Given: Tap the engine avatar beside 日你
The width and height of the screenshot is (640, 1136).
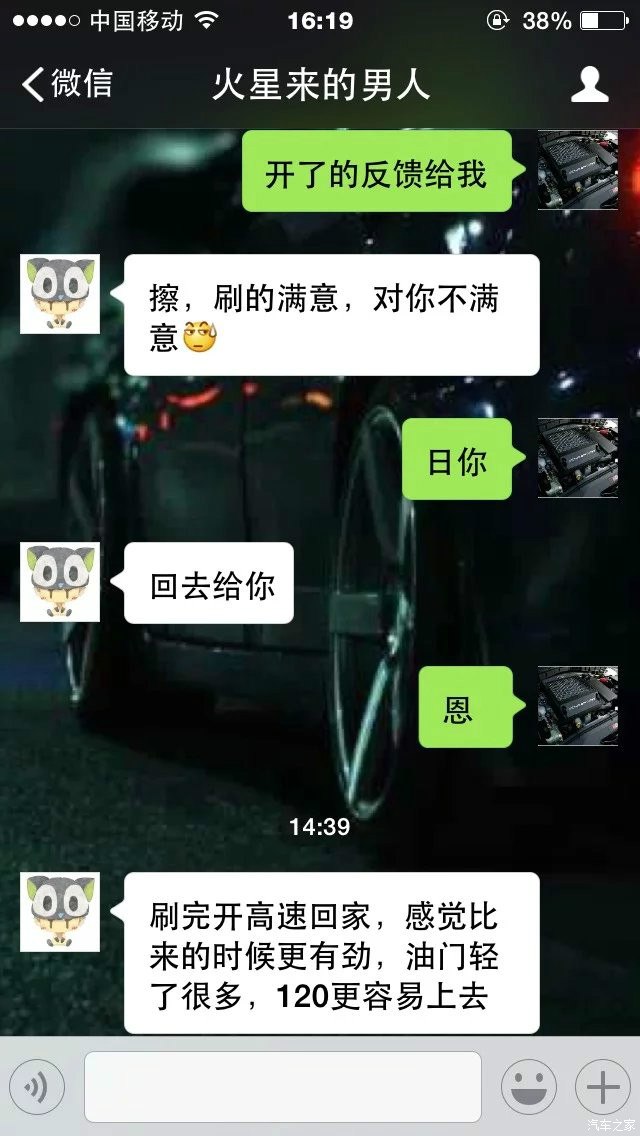Looking at the screenshot, I should click(x=577, y=458).
